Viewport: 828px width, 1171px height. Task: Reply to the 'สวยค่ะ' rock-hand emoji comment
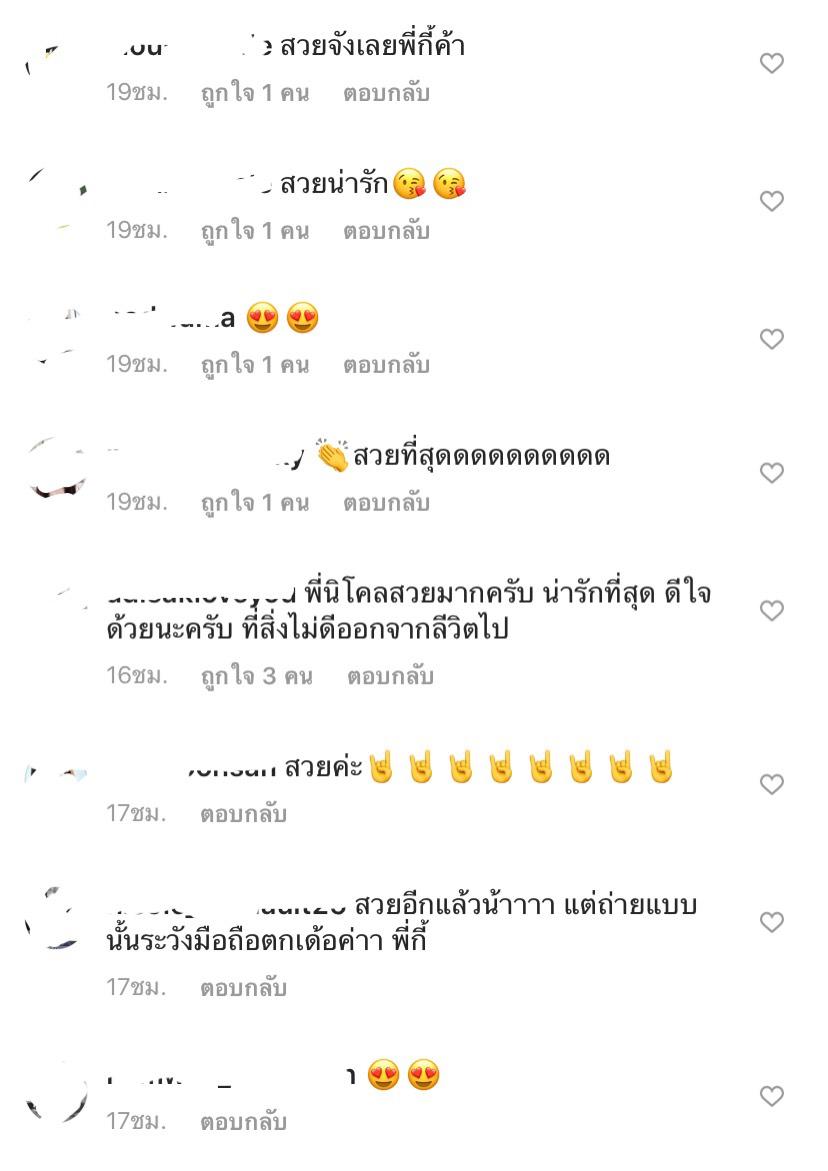coord(243,814)
